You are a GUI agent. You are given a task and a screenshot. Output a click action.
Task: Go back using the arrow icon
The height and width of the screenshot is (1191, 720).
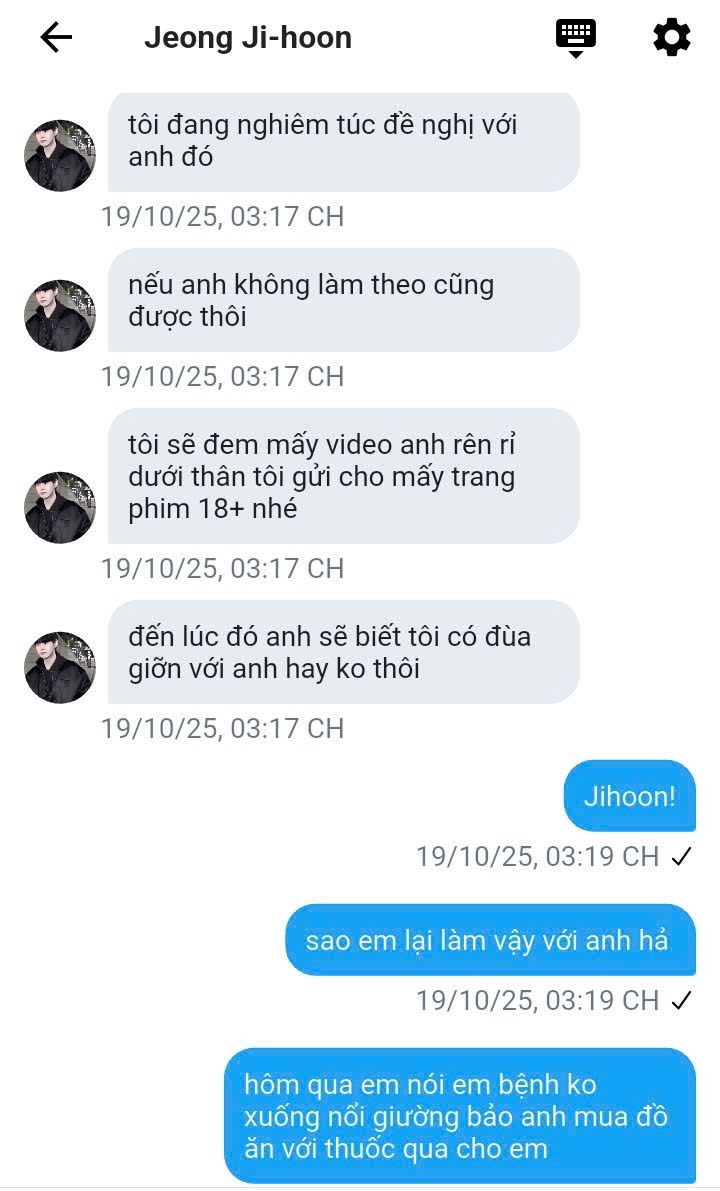coord(56,38)
